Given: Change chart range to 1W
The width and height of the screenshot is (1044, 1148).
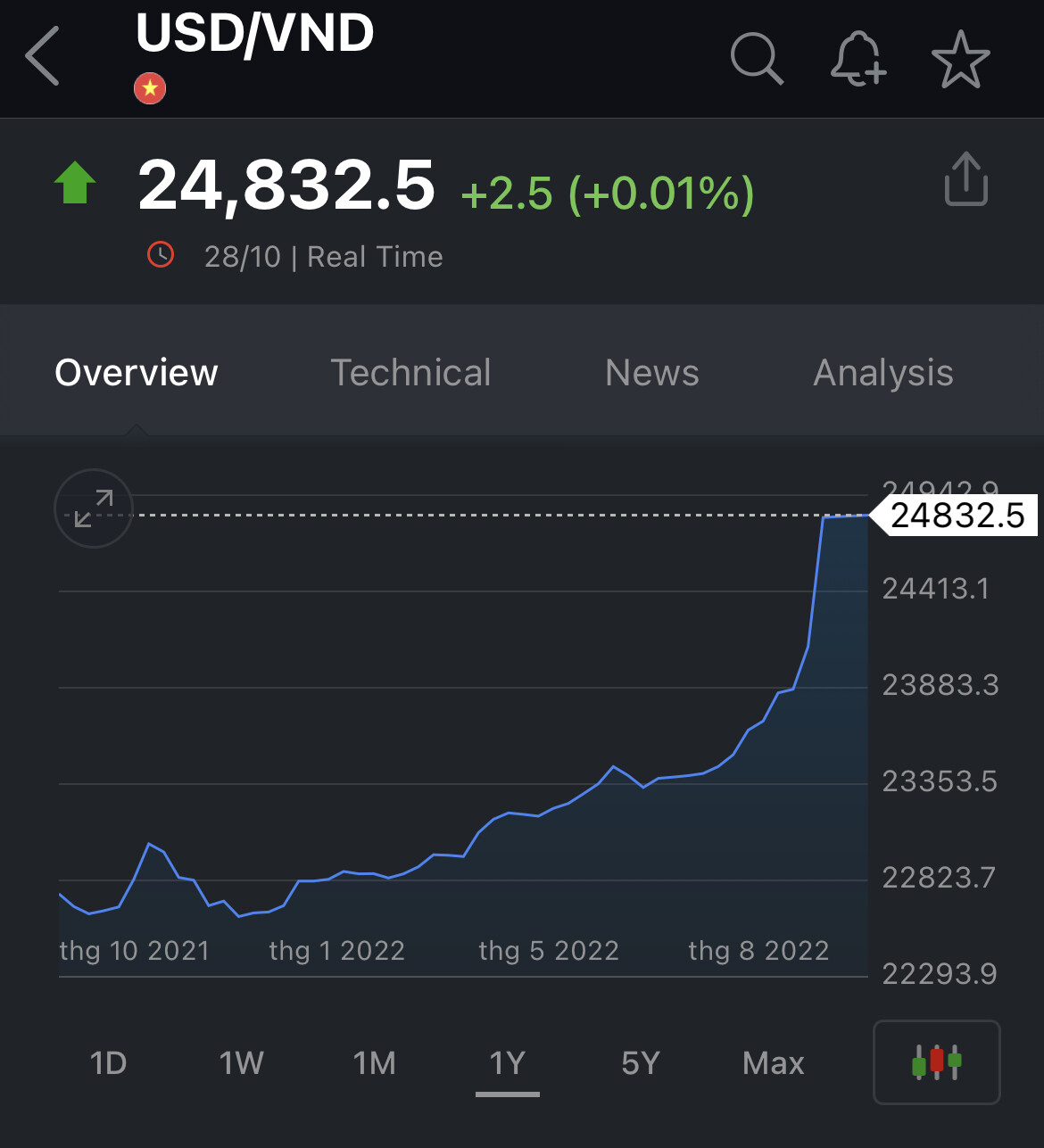Looking at the screenshot, I should [x=241, y=1063].
